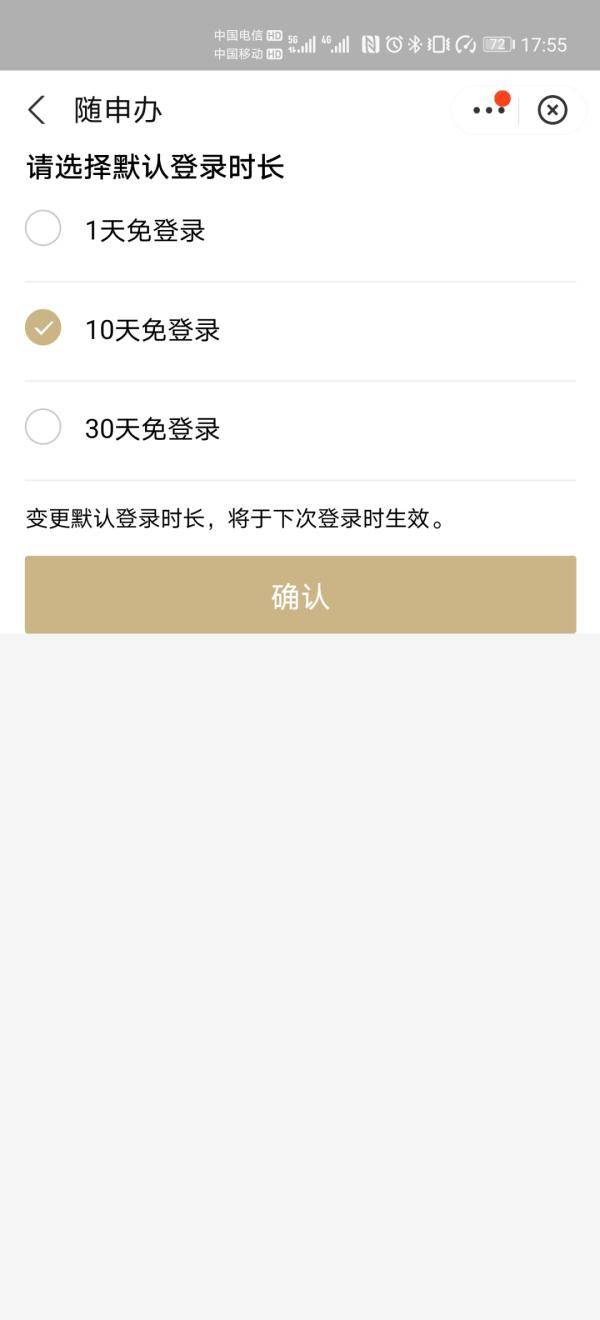Pick 30天免登录 as login duration
Viewport: 600px width, 1320px height.
tap(43, 428)
